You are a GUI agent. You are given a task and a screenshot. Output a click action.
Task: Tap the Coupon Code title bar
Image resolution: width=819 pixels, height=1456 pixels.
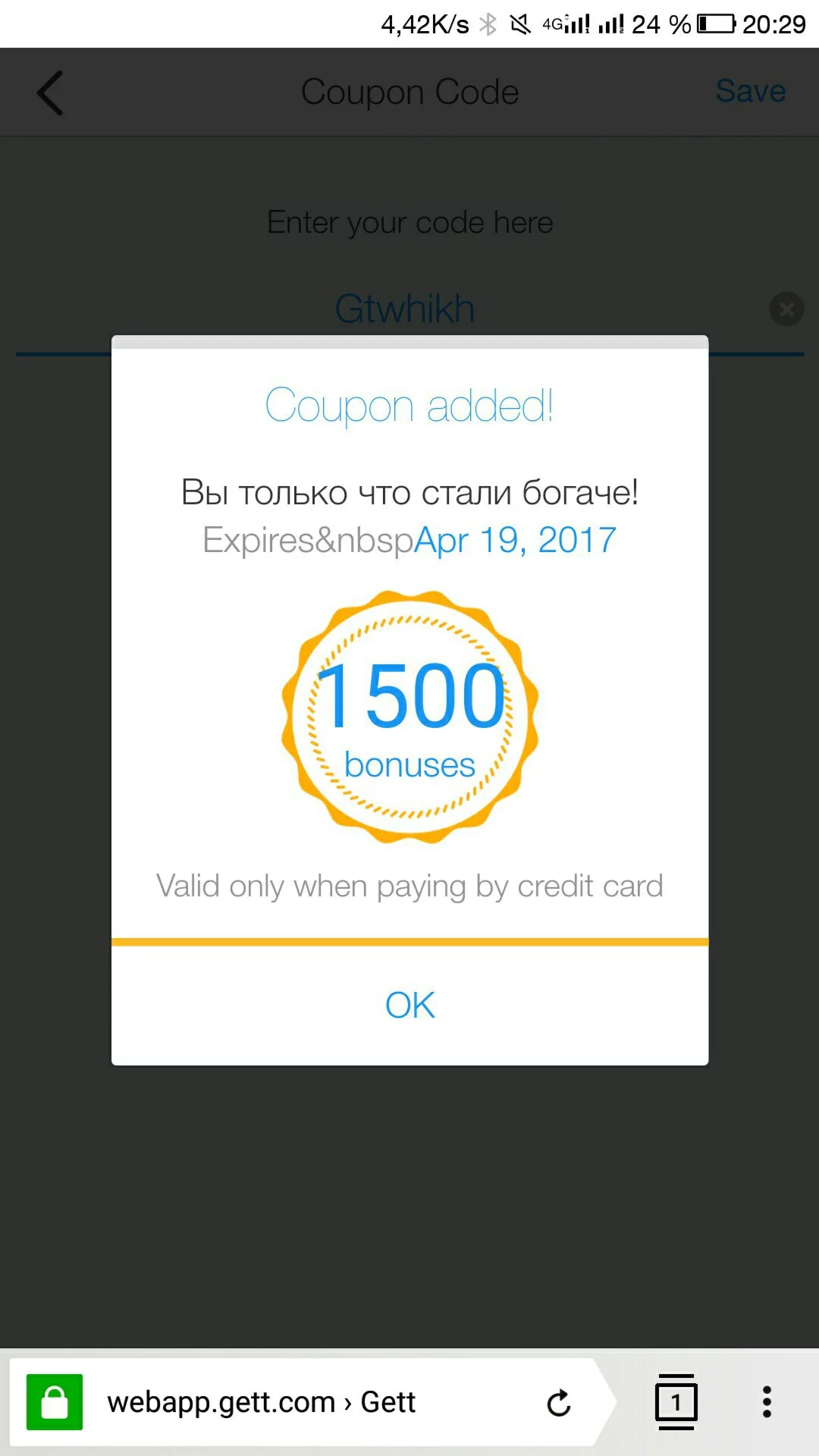[x=409, y=91]
